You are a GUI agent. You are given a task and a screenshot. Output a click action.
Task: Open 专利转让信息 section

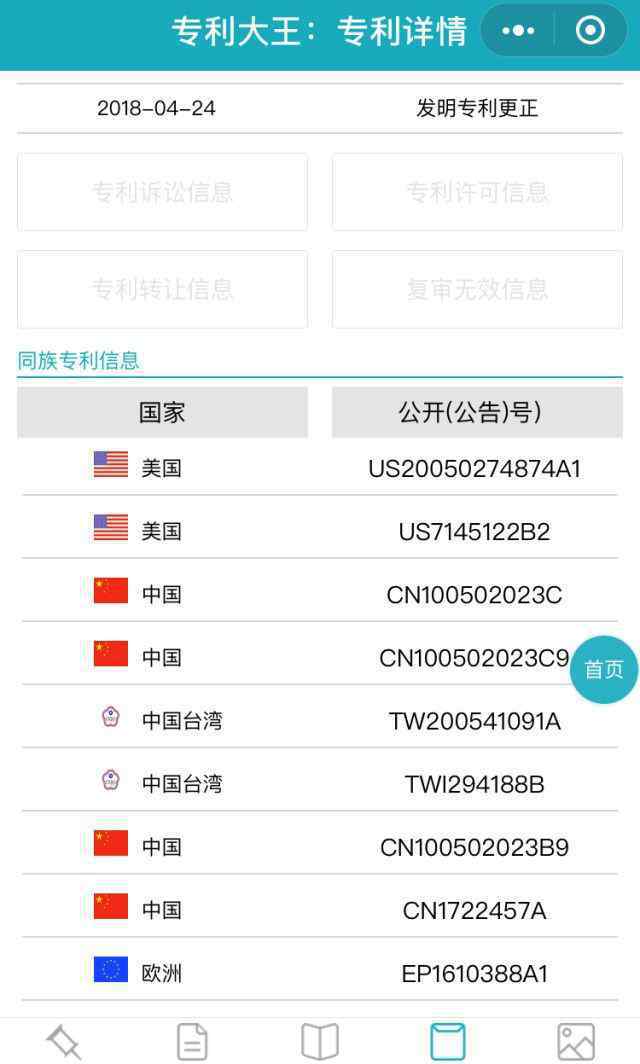click(x=162, y=290)
